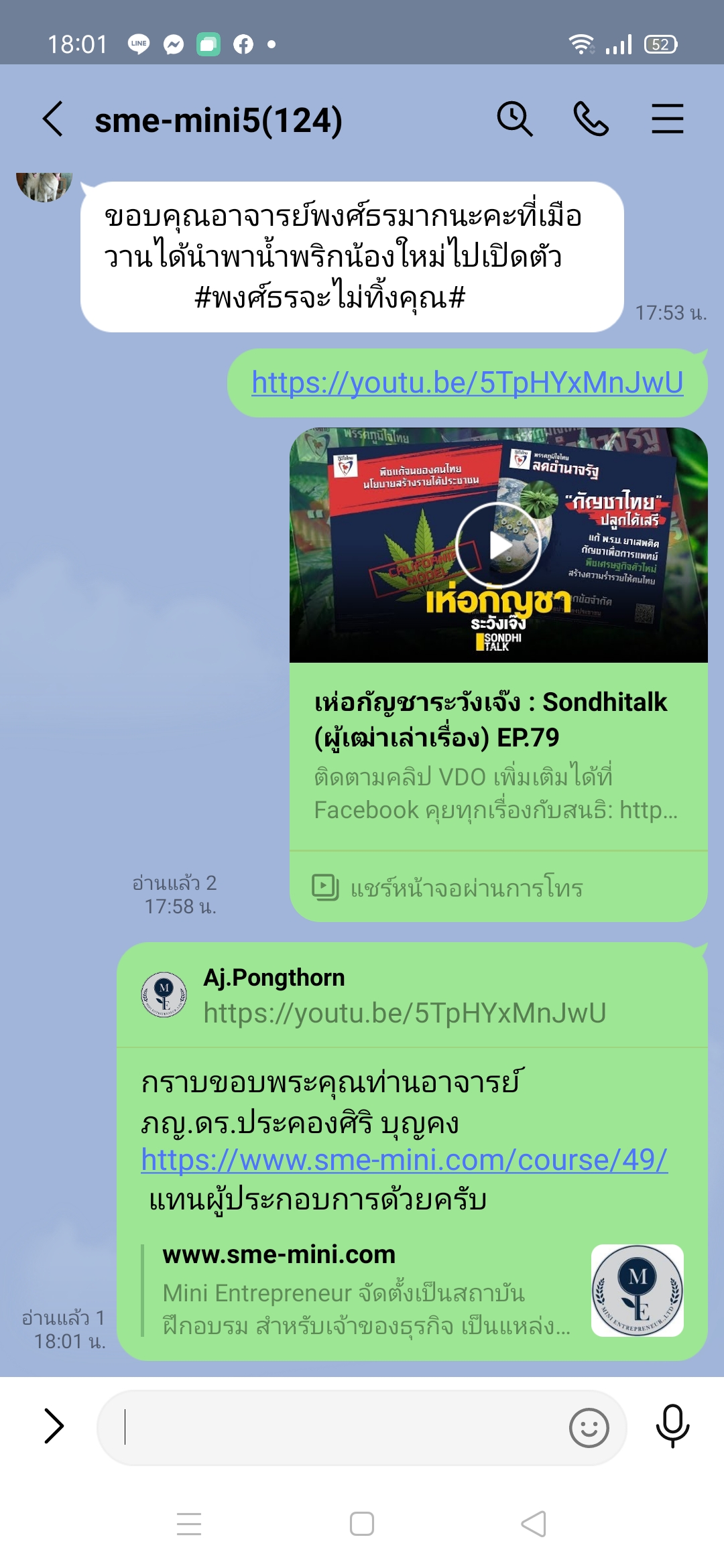Open the emoji and sticker picker
The image size is (724, 1568).
pos(589,1428)
